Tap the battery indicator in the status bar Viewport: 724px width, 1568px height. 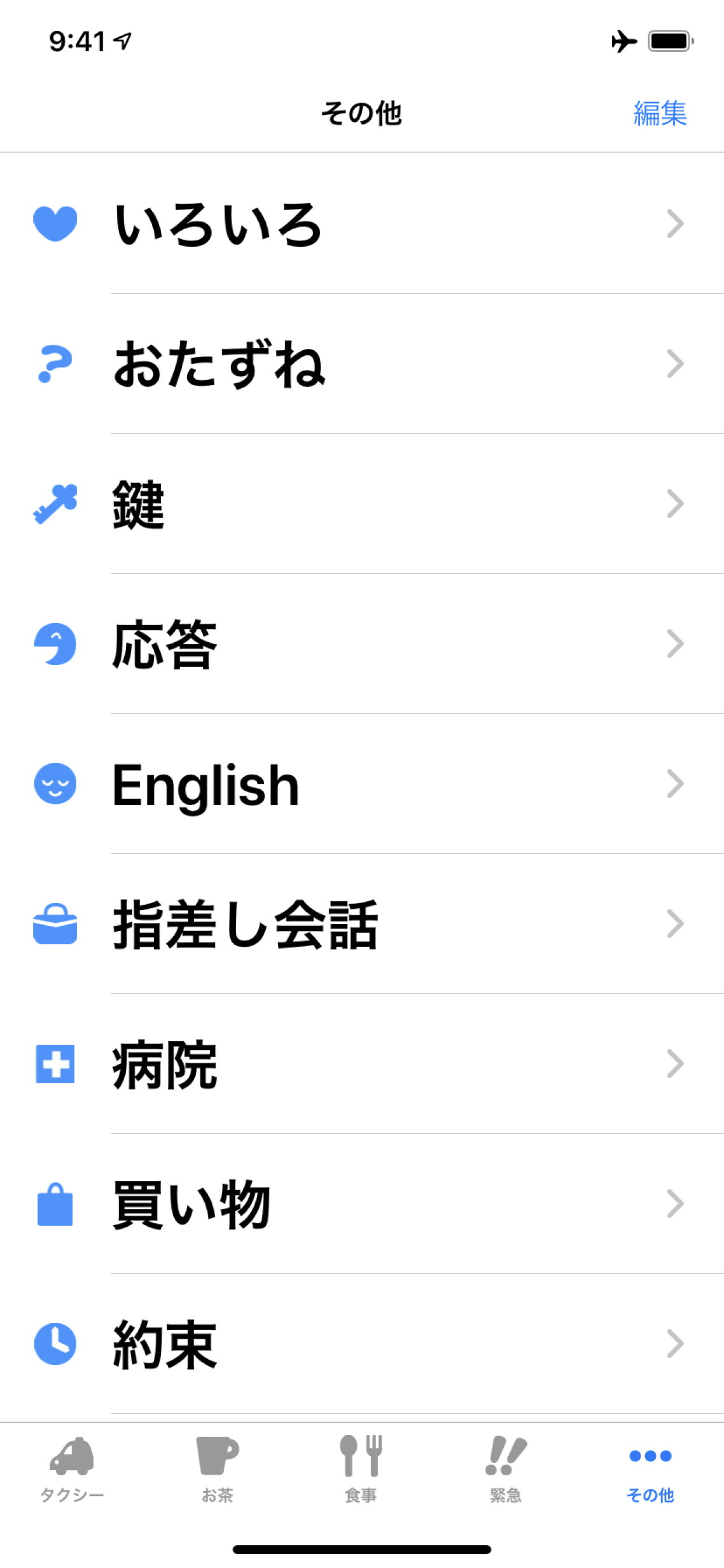click(x=668, y=41)
